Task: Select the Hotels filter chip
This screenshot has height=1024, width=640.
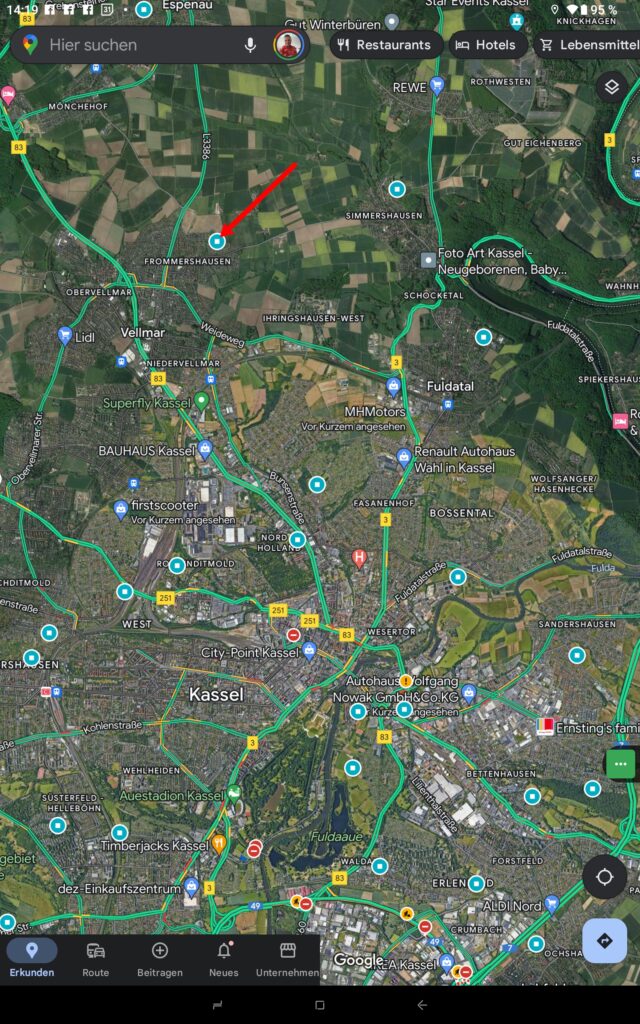Action: 487,45
